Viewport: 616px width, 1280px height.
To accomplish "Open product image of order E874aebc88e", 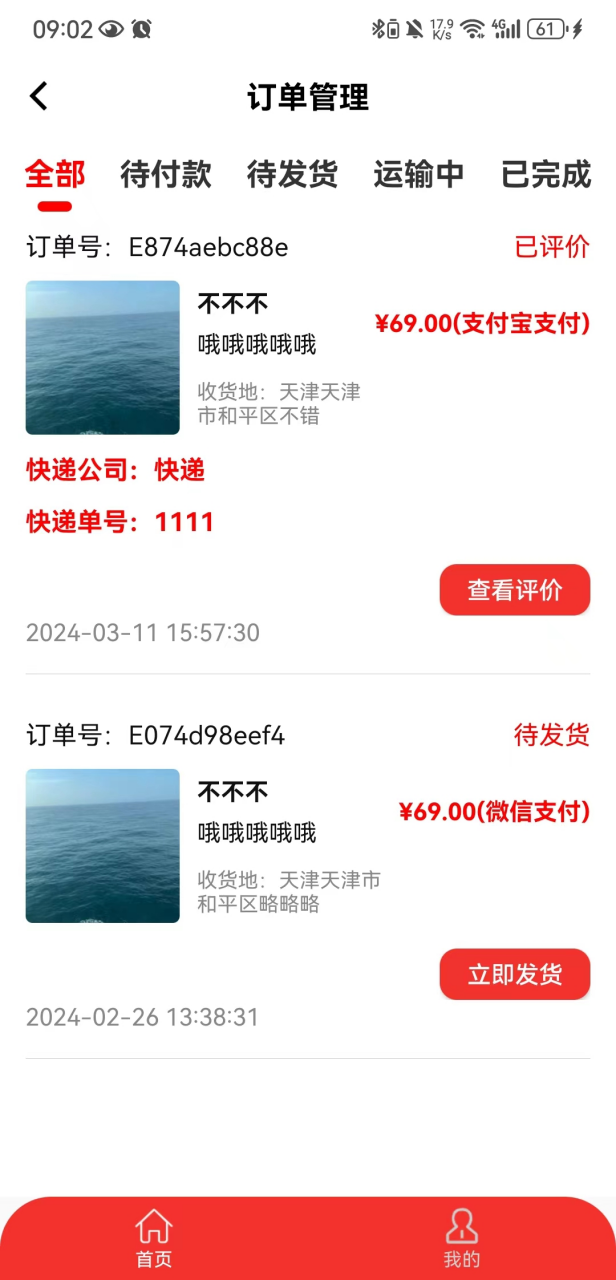I will pyautogui.click(x=103, y=358).
